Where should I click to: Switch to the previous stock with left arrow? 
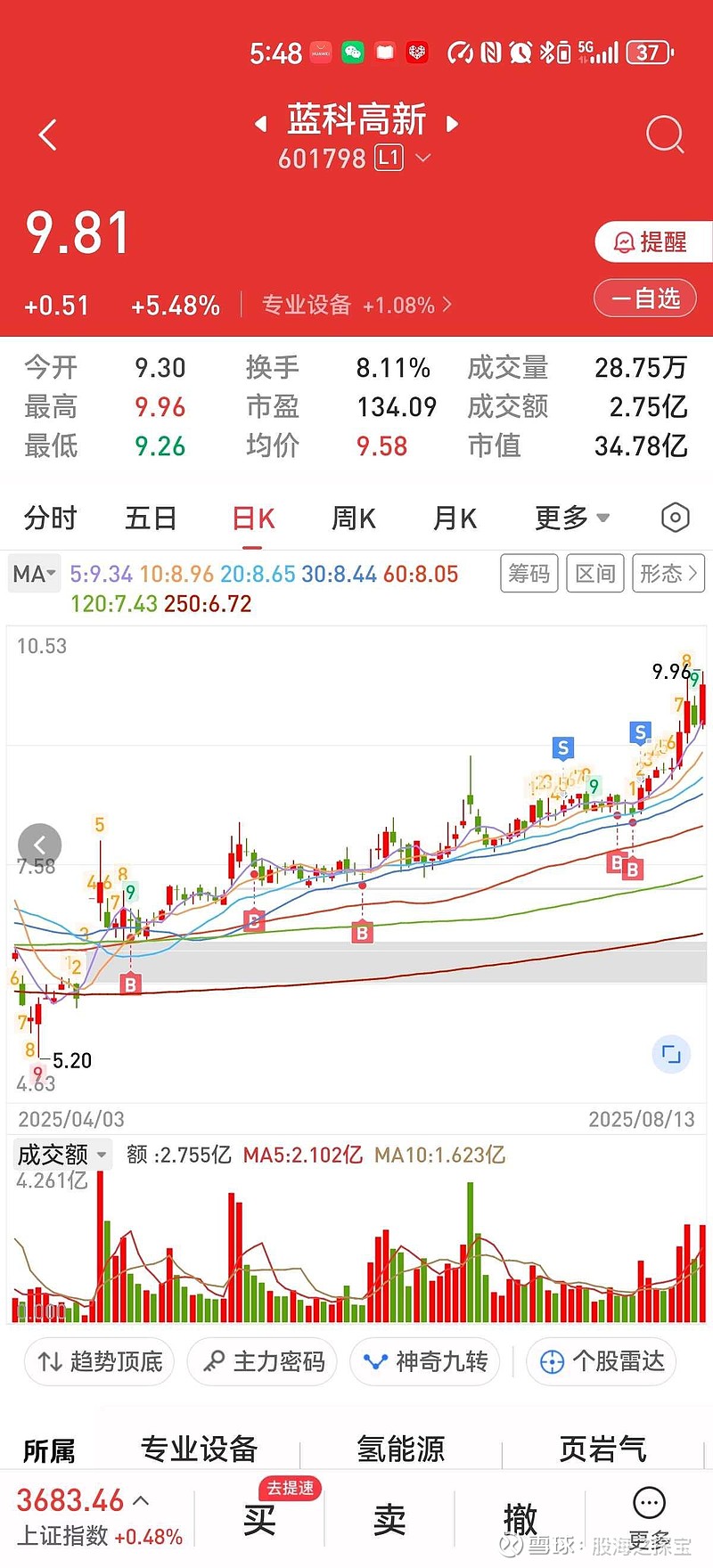(261, 123)
